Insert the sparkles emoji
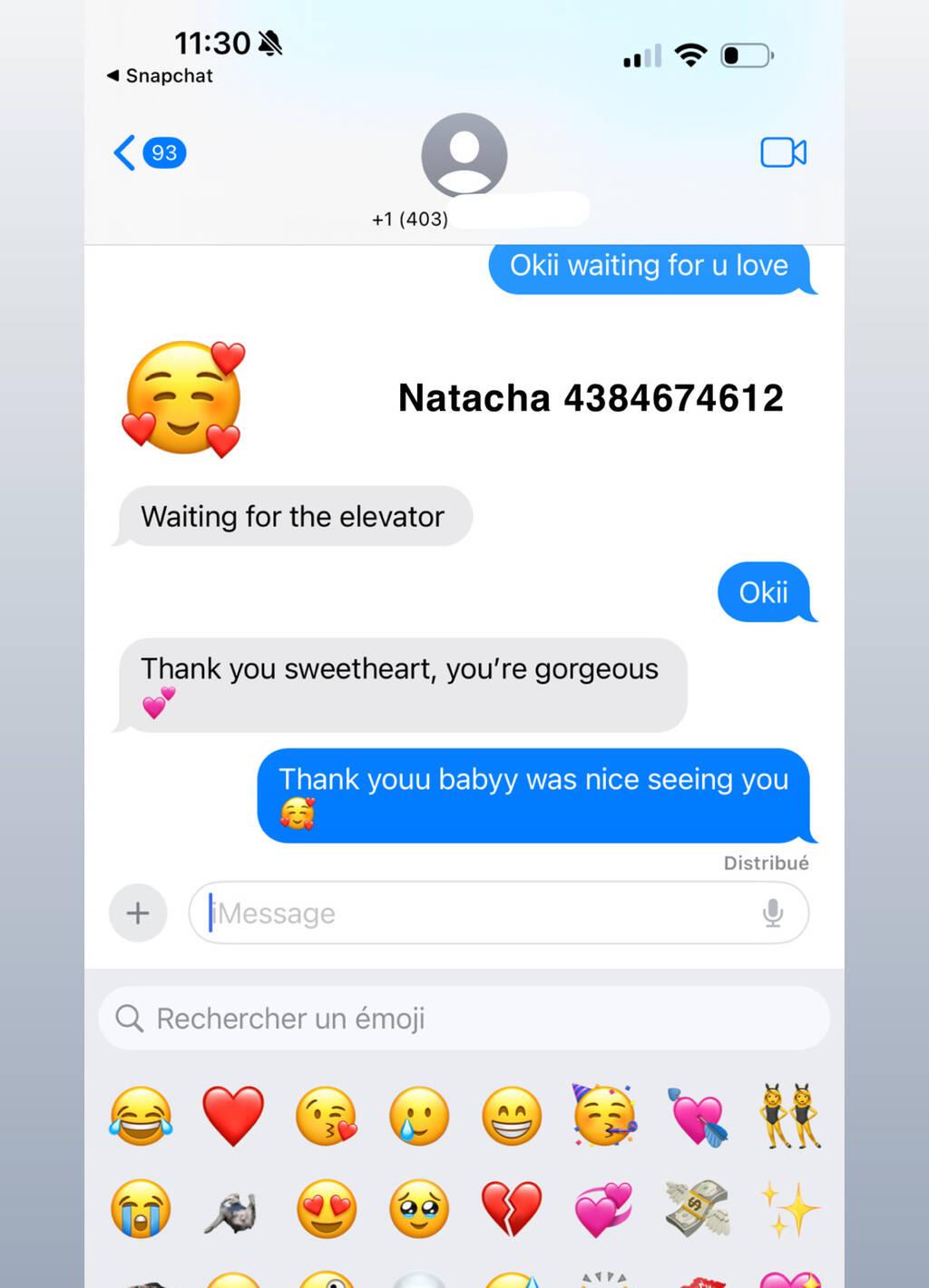Viewport: 929px width, 1288px height. [790, 1209]
